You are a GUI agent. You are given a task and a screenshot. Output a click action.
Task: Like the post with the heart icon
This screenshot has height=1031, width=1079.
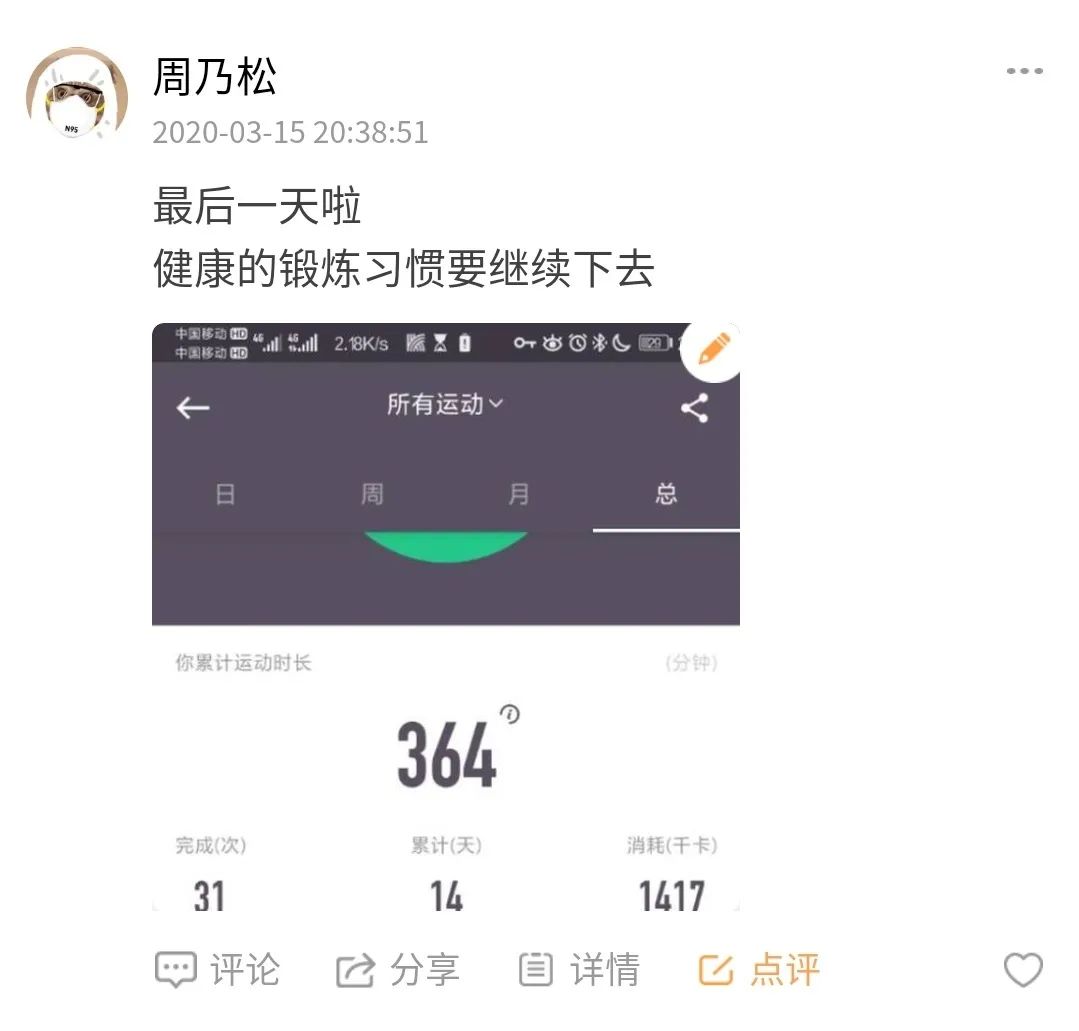coord(1022,969)
